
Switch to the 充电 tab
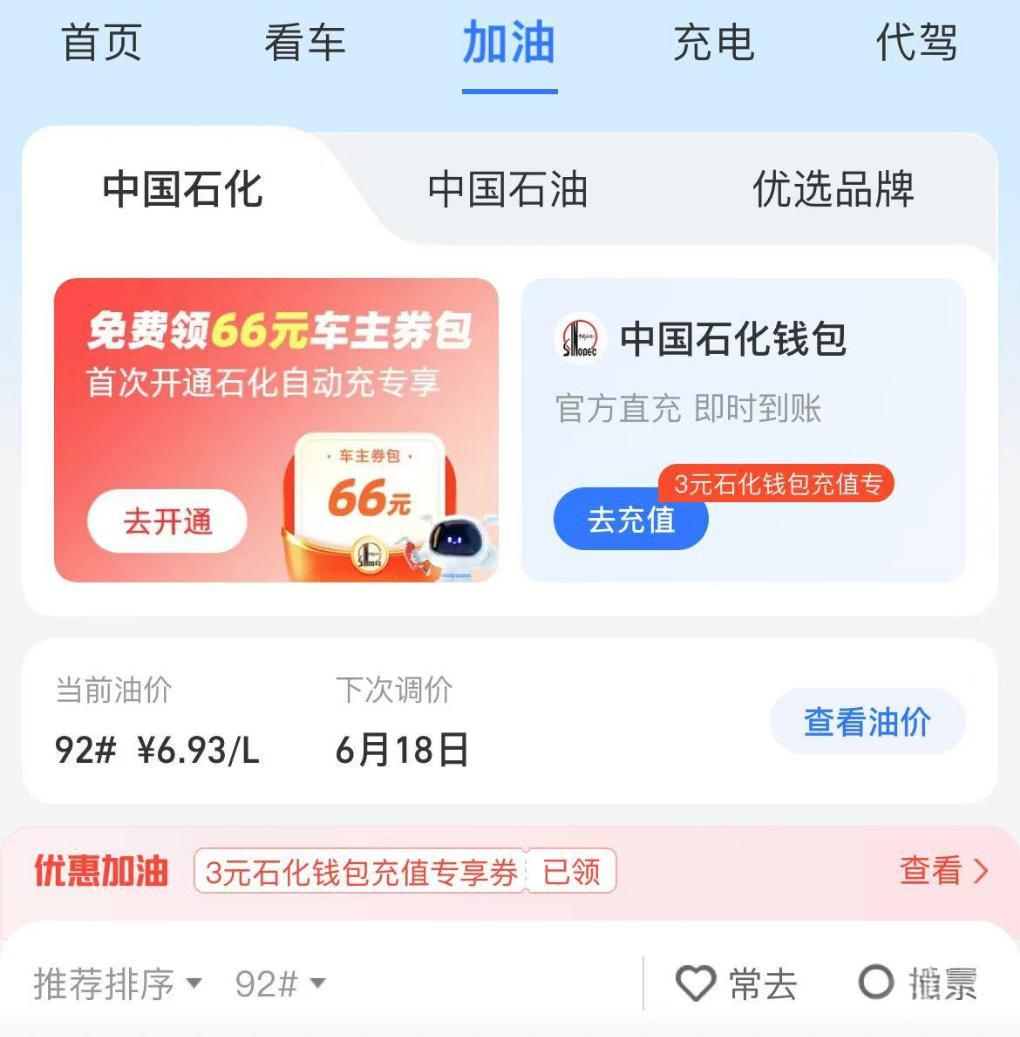[713, 43]
